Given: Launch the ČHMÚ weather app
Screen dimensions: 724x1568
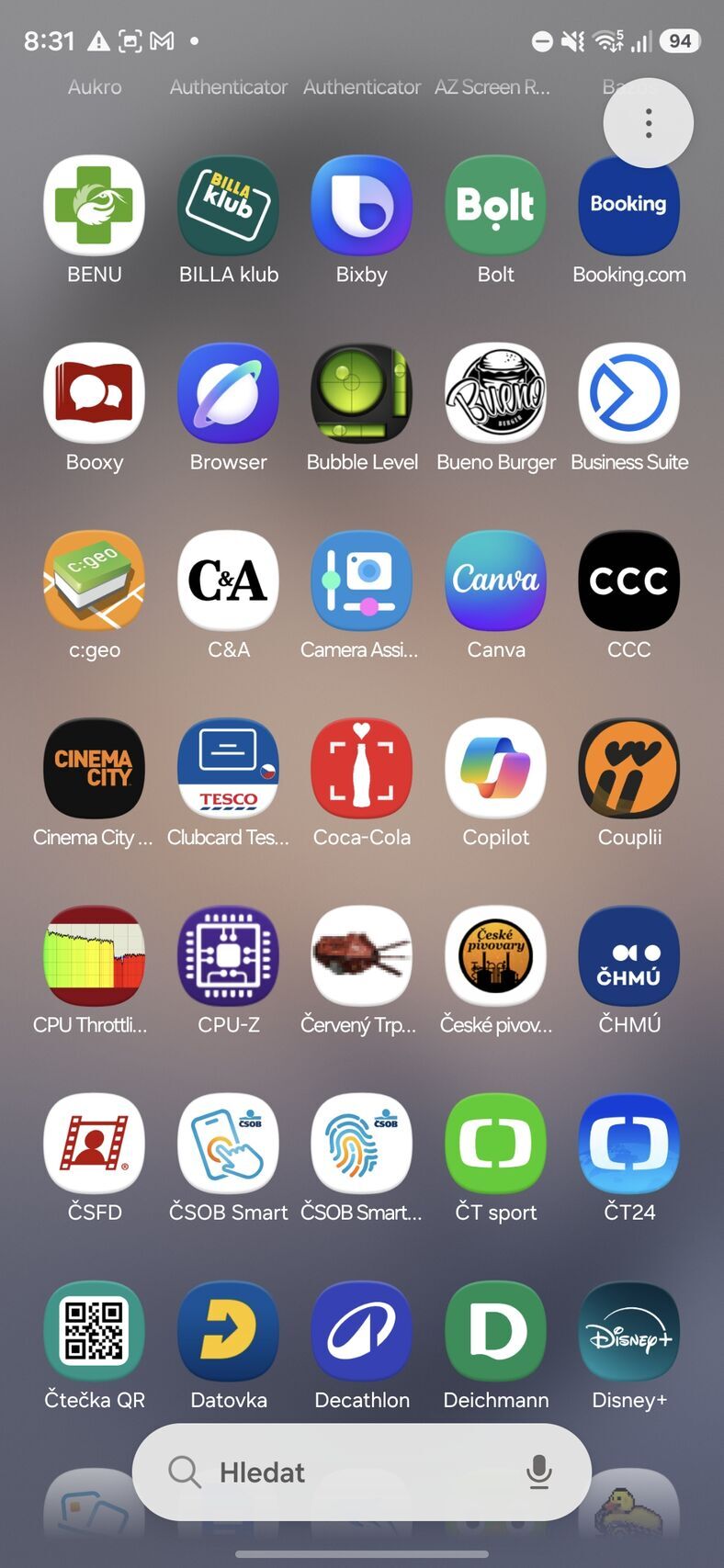Looking at the screenshot, I should (628, 955).
